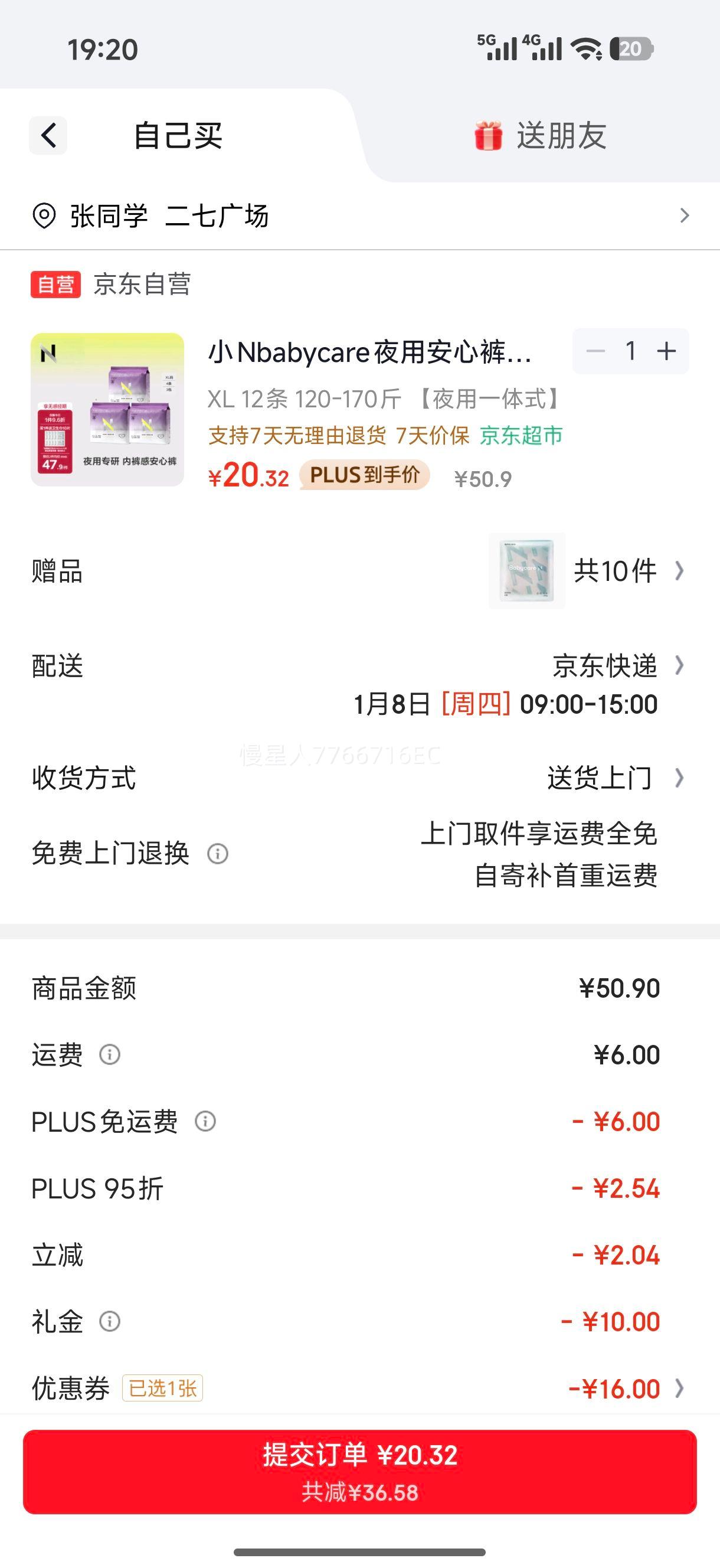The width and height of the screenshot is (720, 1568).
Task: Tap the info icon beside PLUS免运费
Action: (205, 1122)
